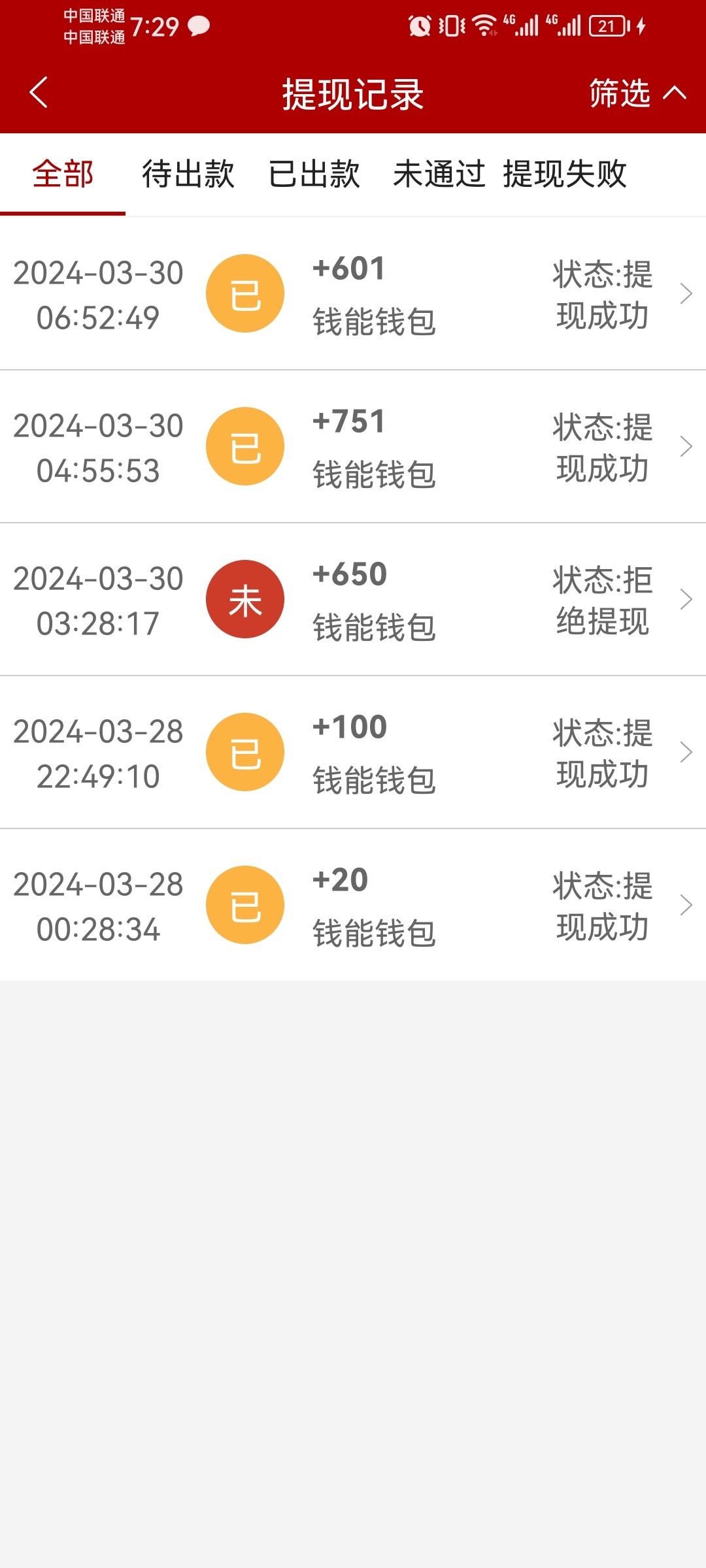Viewport: 706px width, 1568px height.
Task: Show the 未通过 tab
Action: coord(439,174)
